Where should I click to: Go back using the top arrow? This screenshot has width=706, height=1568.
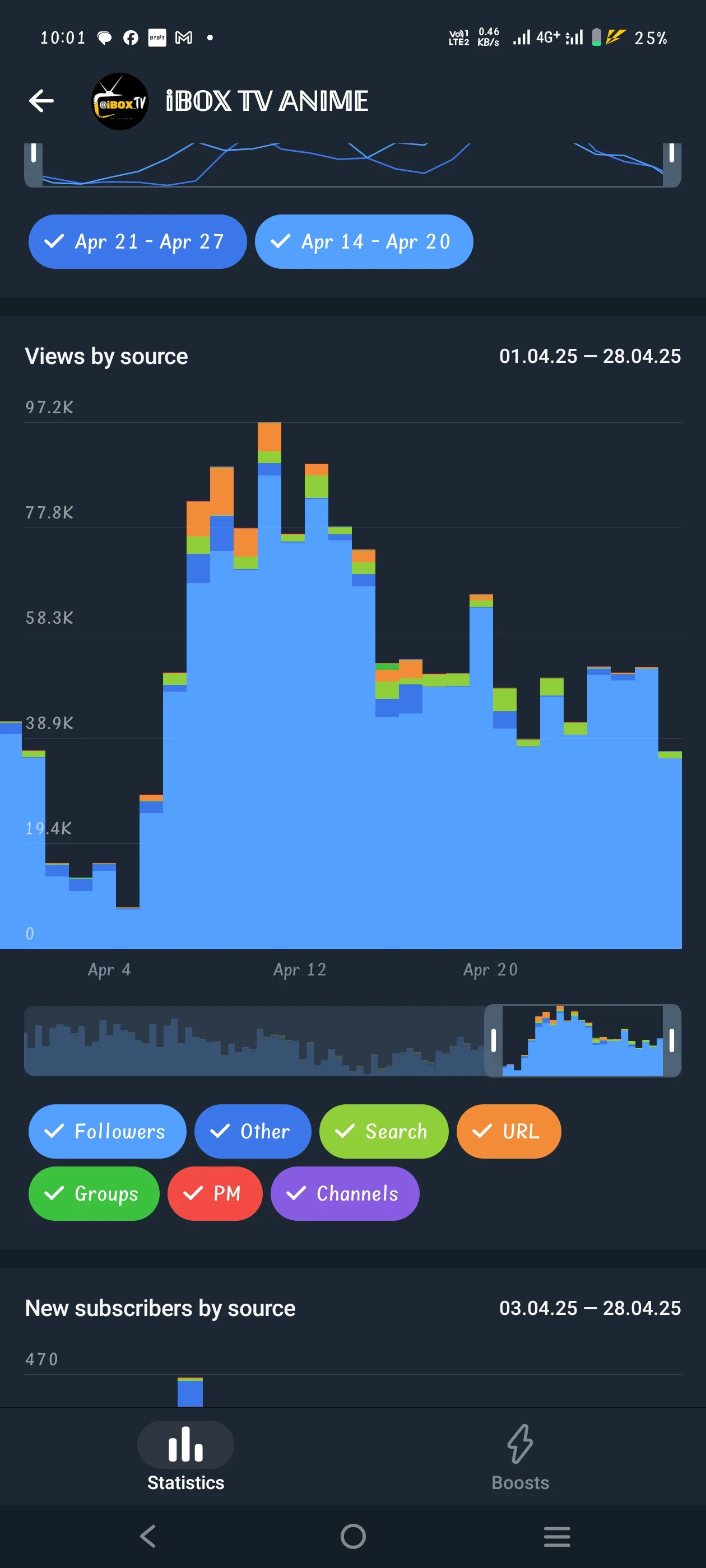click(x=41, y=101)
